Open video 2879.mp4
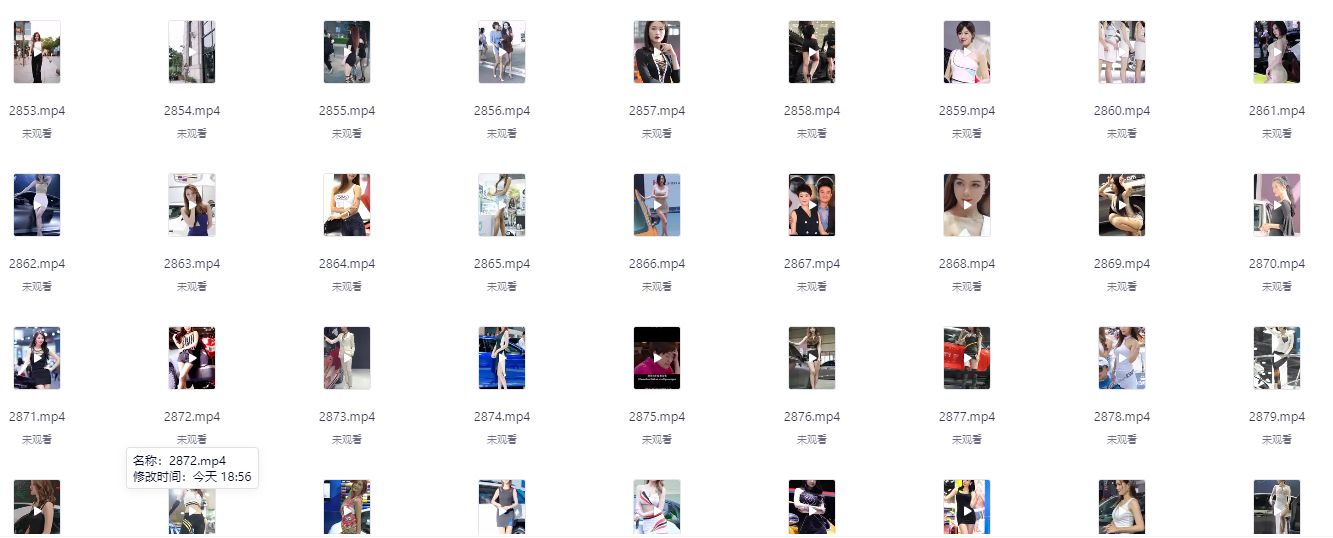Screen dimensions: 1333x538 pos(1277,358)
